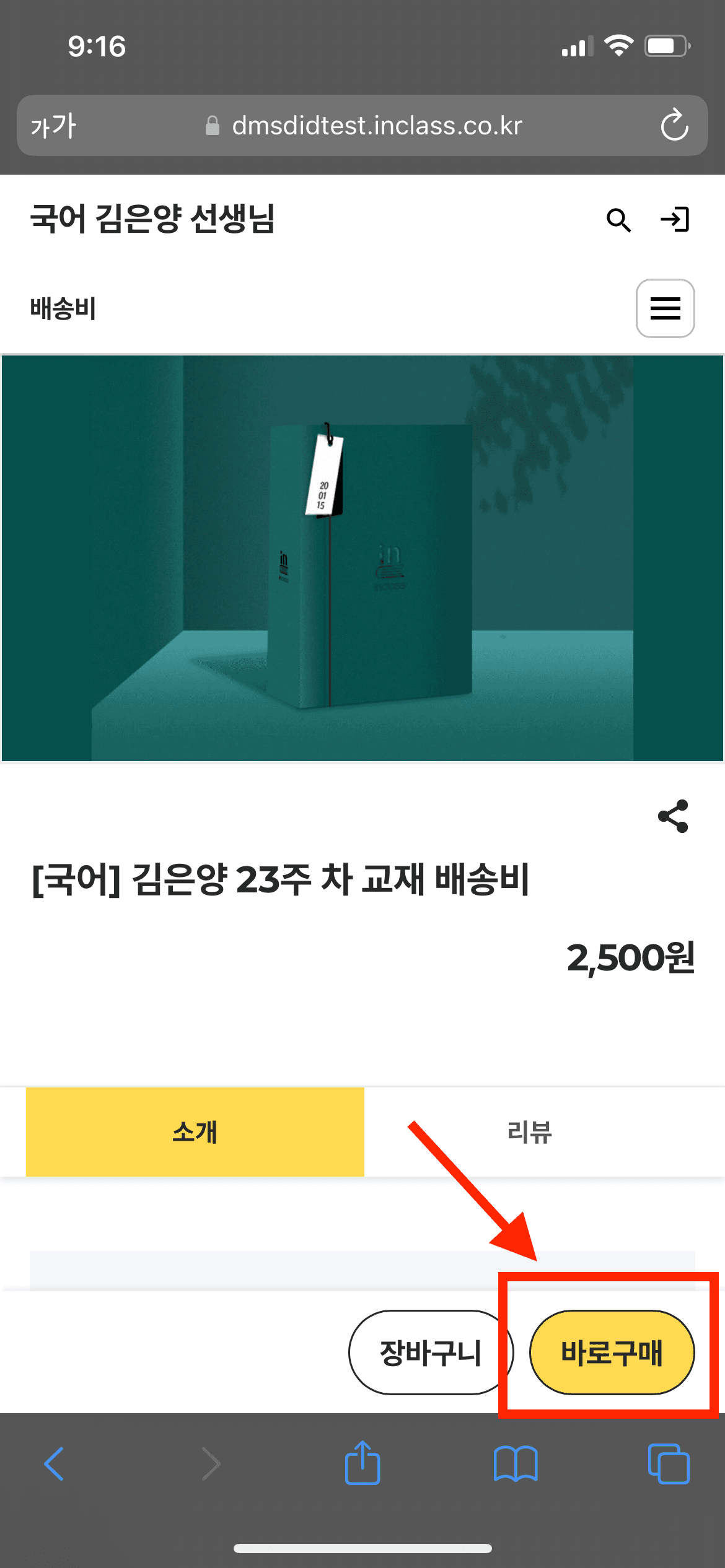
Task: Show open Safari tabs
Action: [668, 1464]
